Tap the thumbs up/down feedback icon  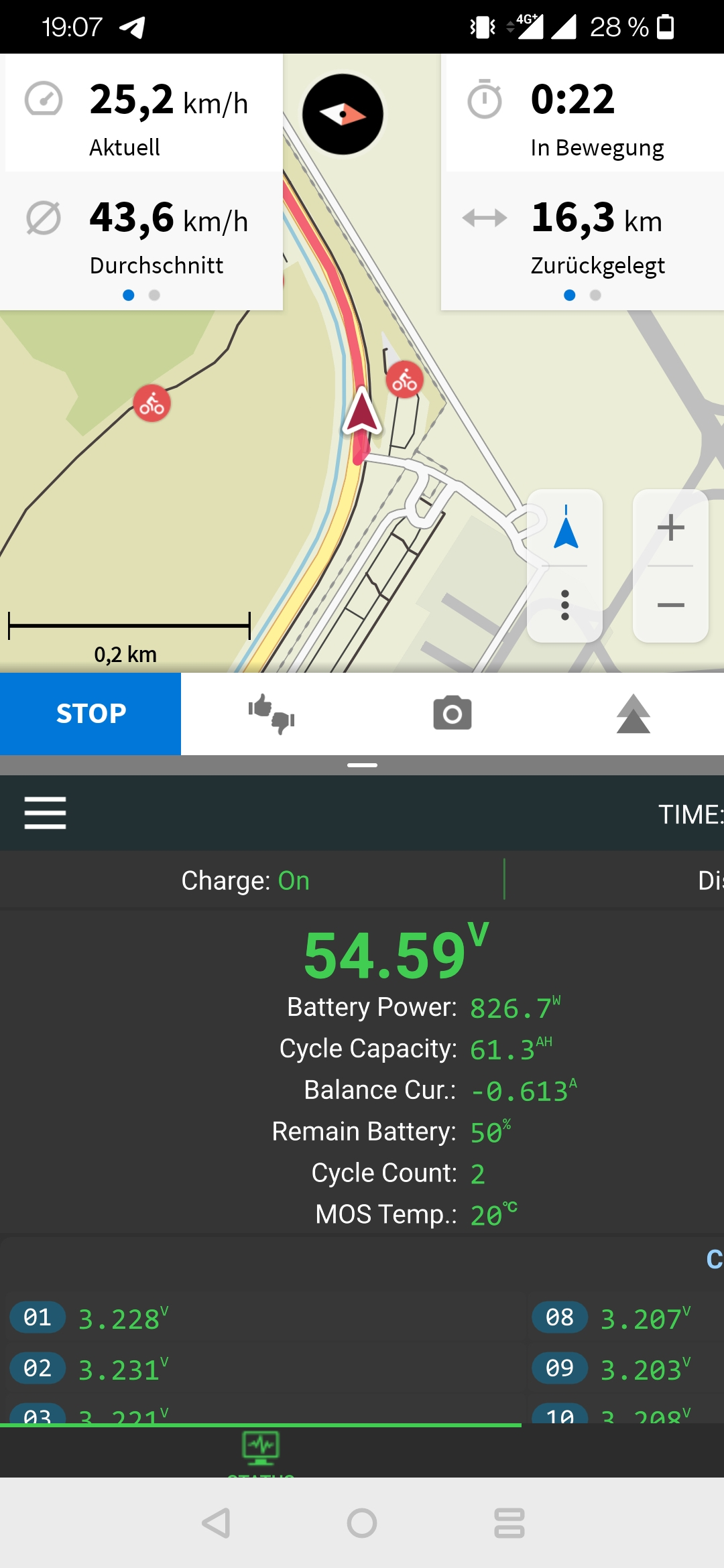(271, 714)
